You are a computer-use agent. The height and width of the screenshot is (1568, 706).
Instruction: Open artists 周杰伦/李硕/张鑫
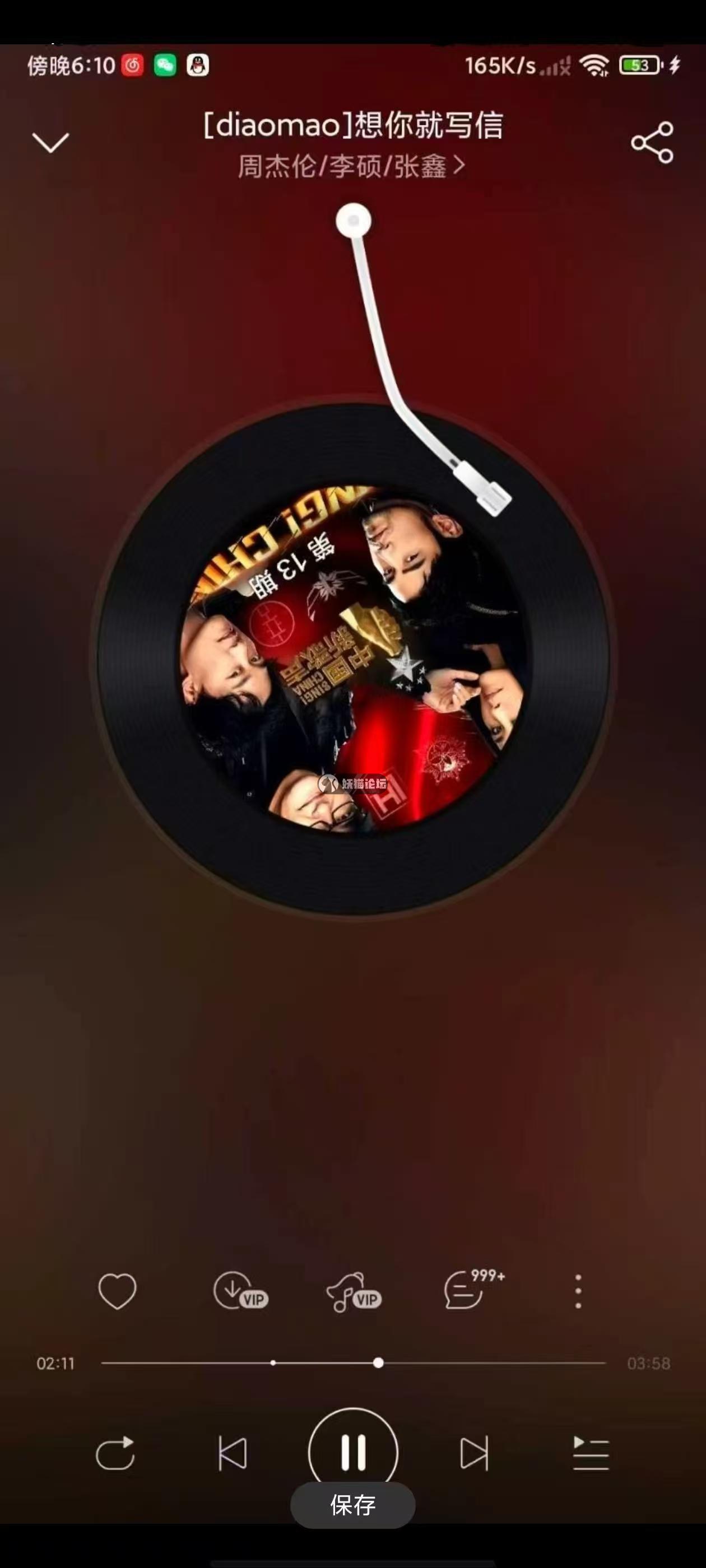tap(351, 166)
